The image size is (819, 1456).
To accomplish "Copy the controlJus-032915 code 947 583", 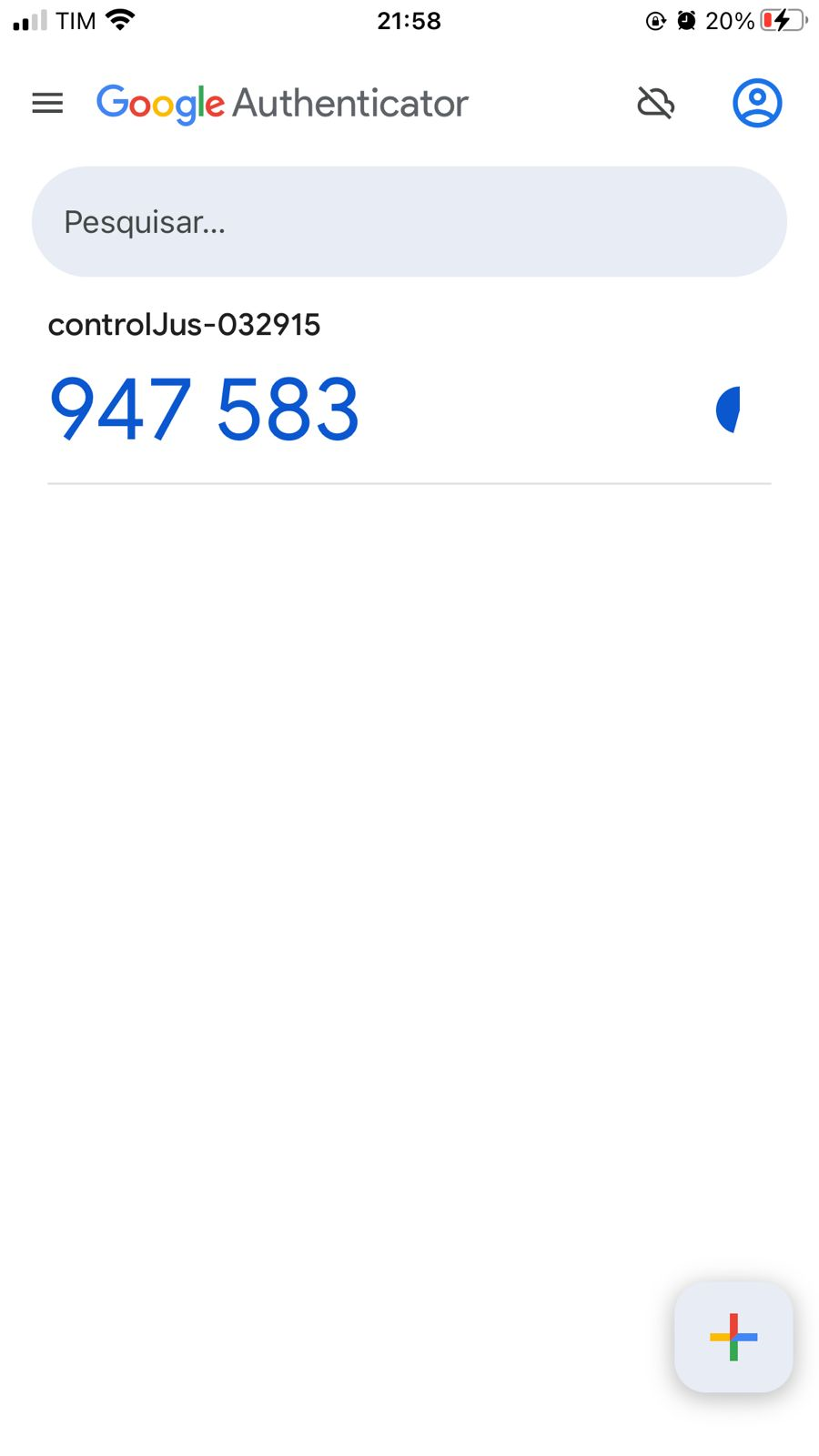I will click(x=205, y=409).
